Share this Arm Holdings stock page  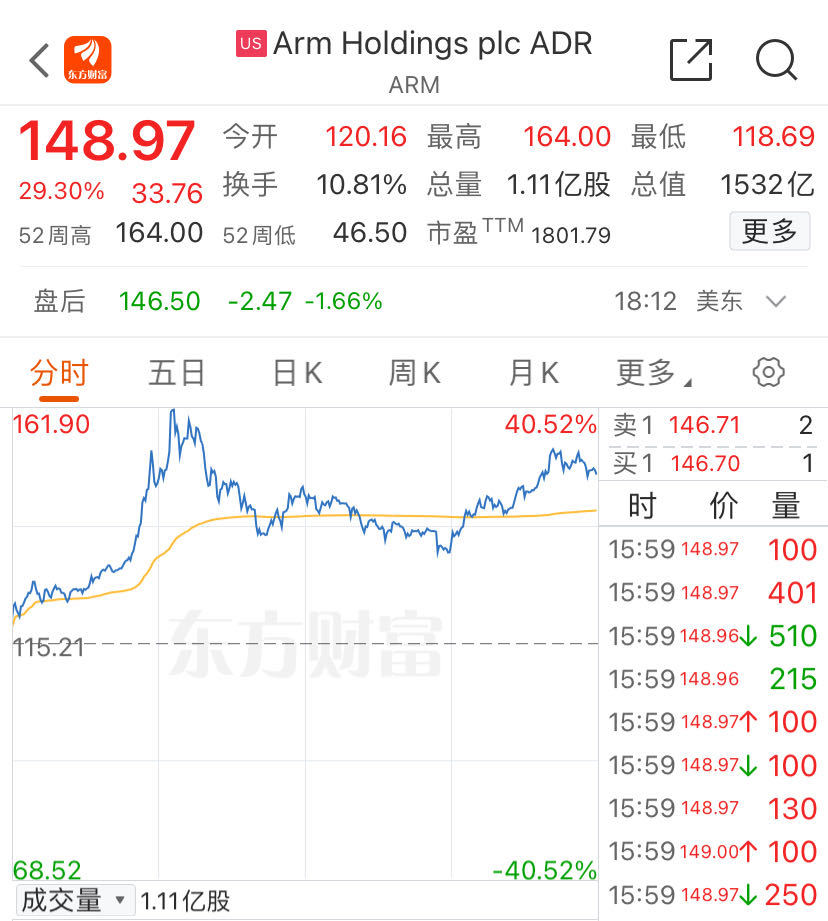point(691,60)
